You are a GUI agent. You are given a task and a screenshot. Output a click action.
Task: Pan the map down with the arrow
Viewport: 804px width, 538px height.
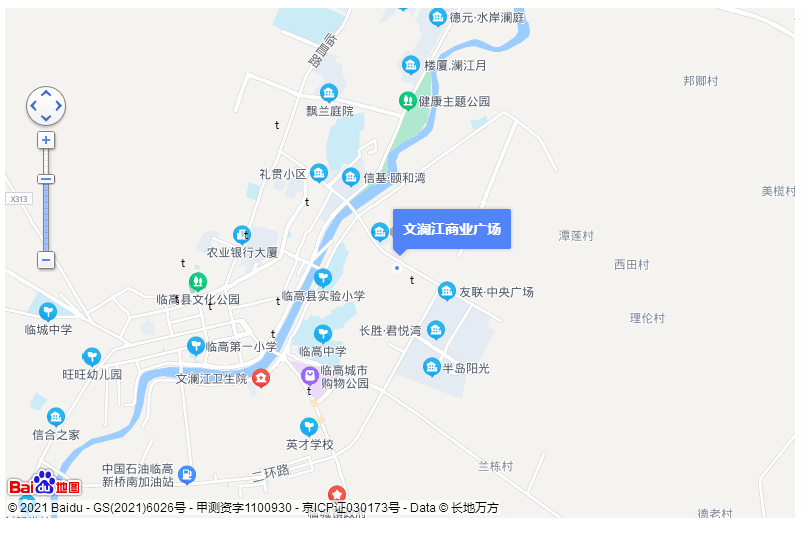(46, 117)
